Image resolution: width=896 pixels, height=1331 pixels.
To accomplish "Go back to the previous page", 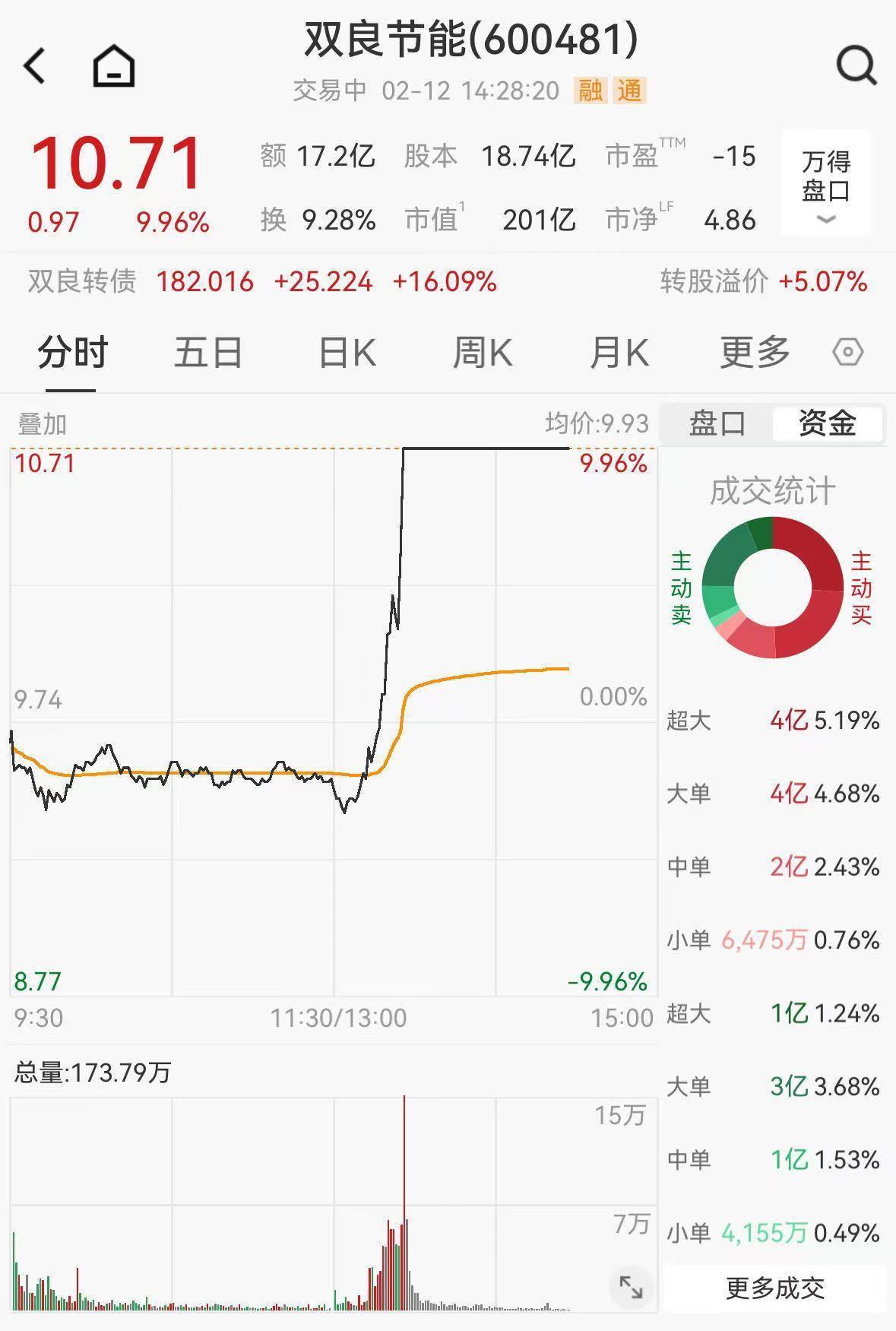I will click(35, 66).
